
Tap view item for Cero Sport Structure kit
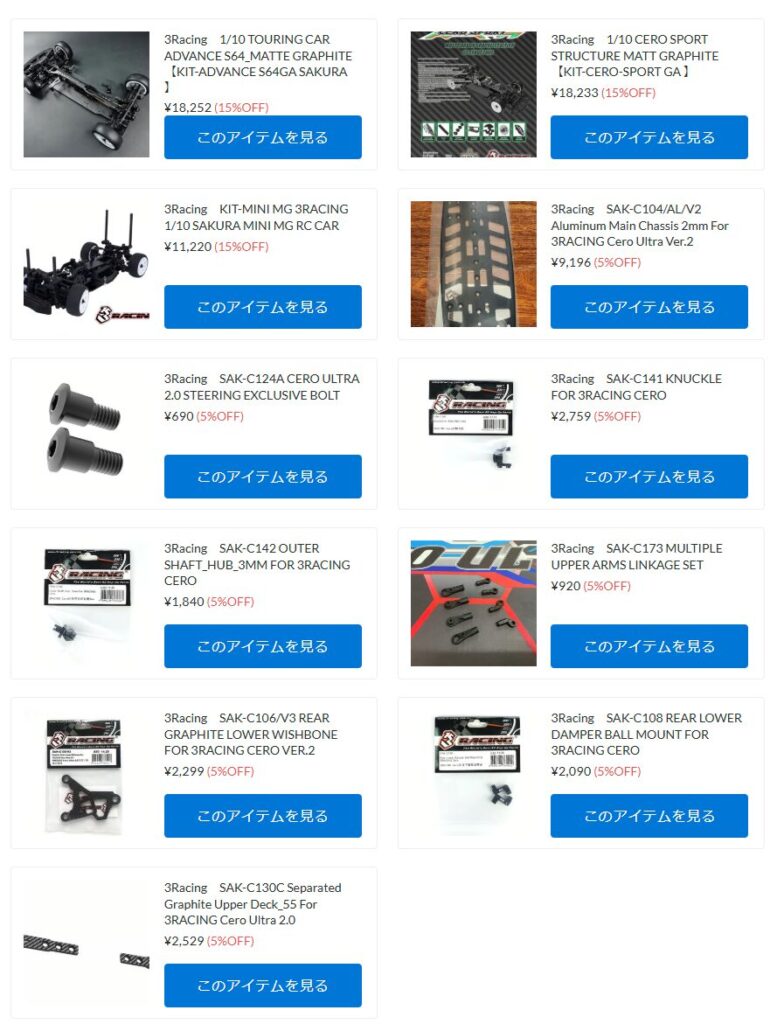pos(648,137)
